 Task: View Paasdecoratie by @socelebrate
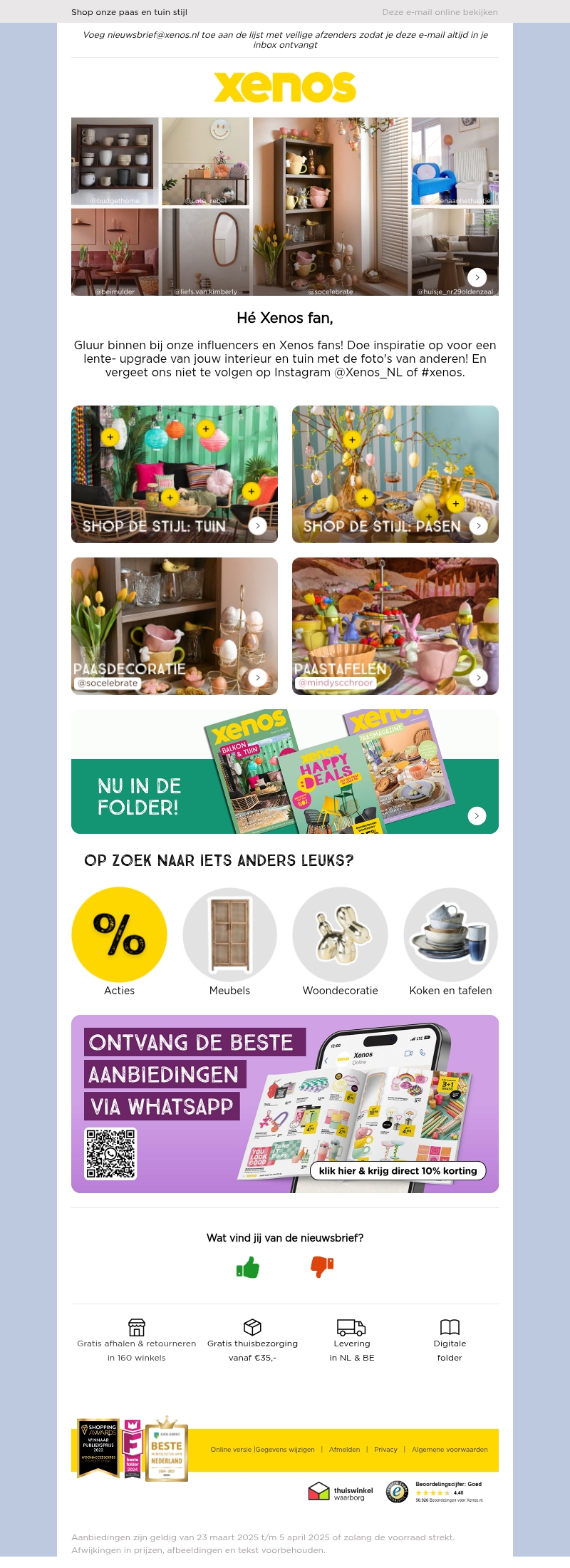click(175, 626)
